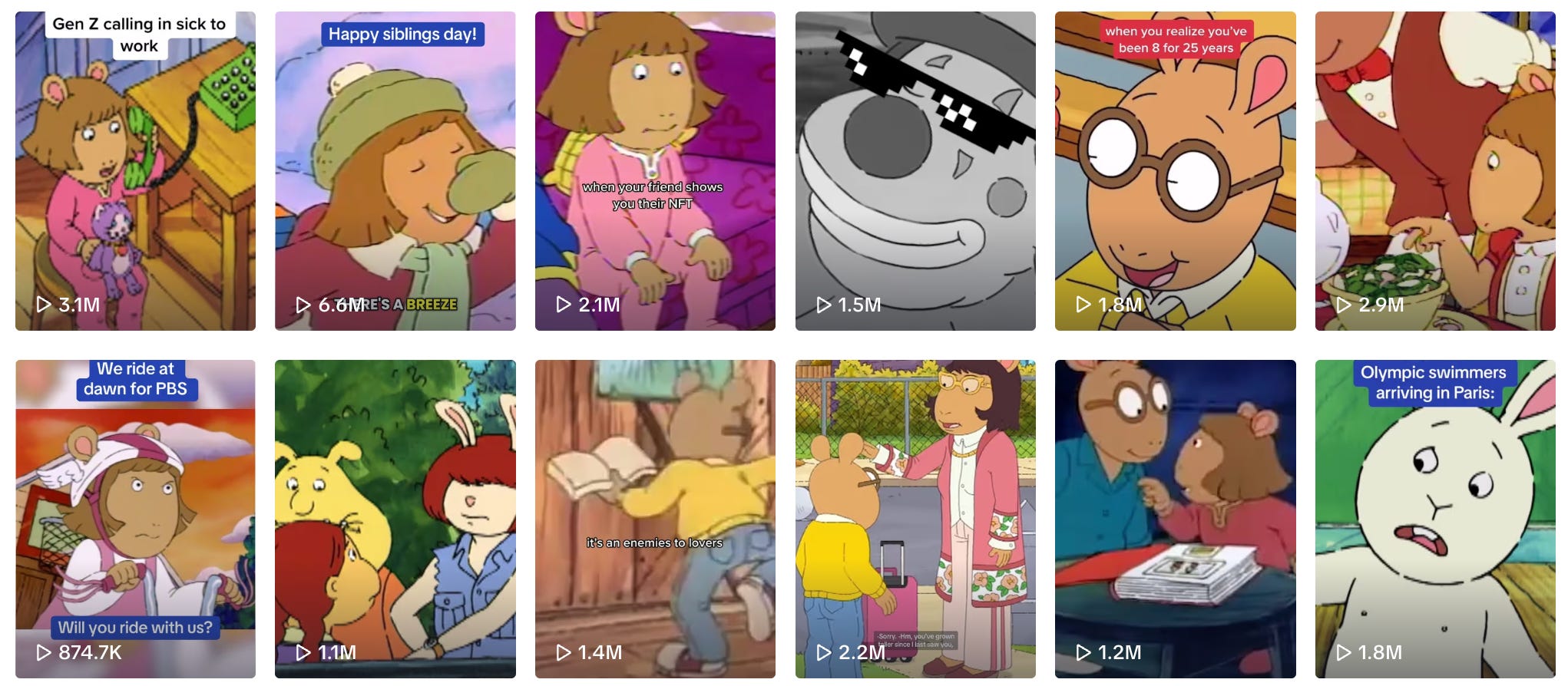Open the NFT friend meme video
The image size is (1568, 686).
tap(655, 171)
